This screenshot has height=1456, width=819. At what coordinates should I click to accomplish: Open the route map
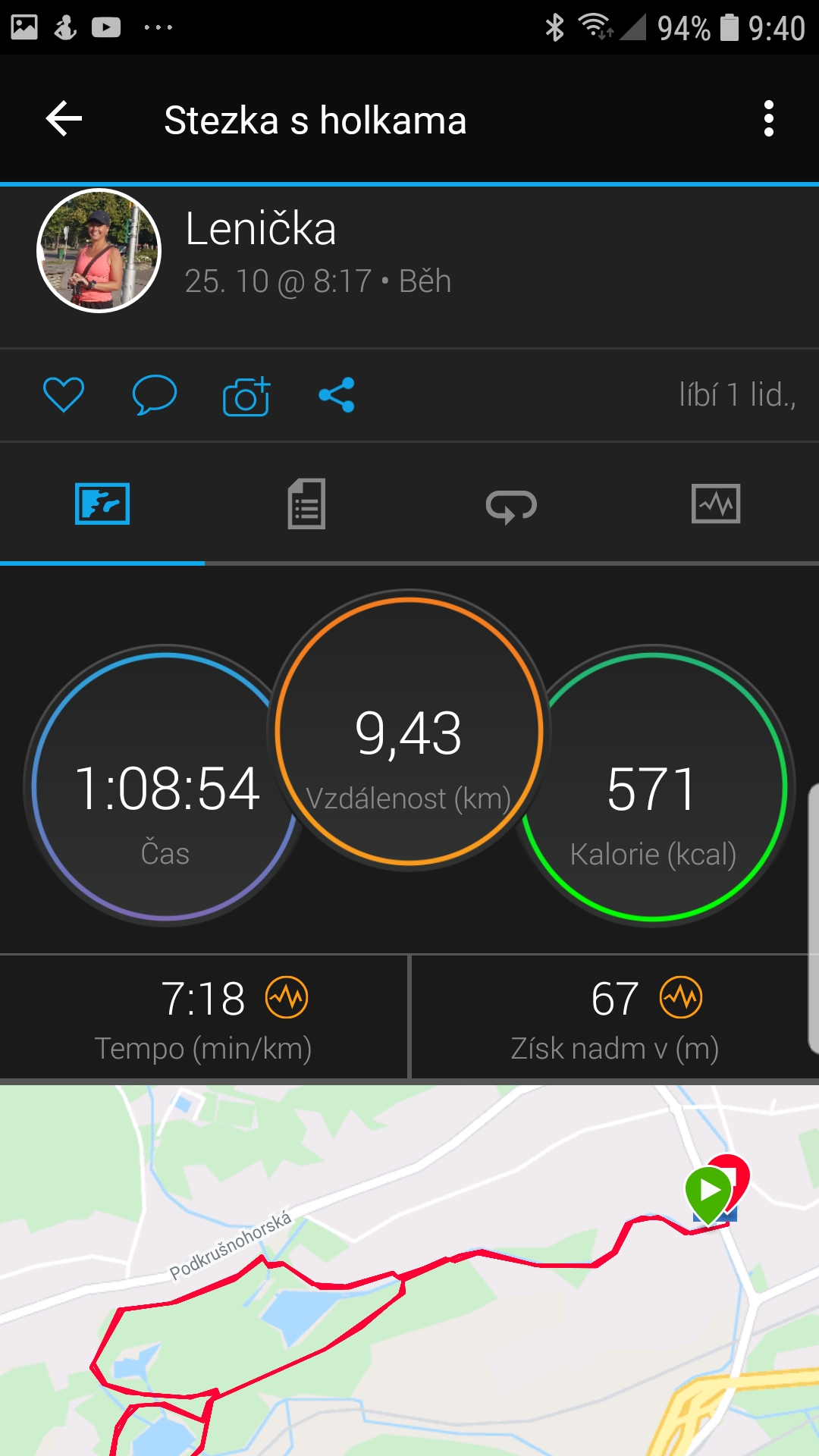point(409,1270)
